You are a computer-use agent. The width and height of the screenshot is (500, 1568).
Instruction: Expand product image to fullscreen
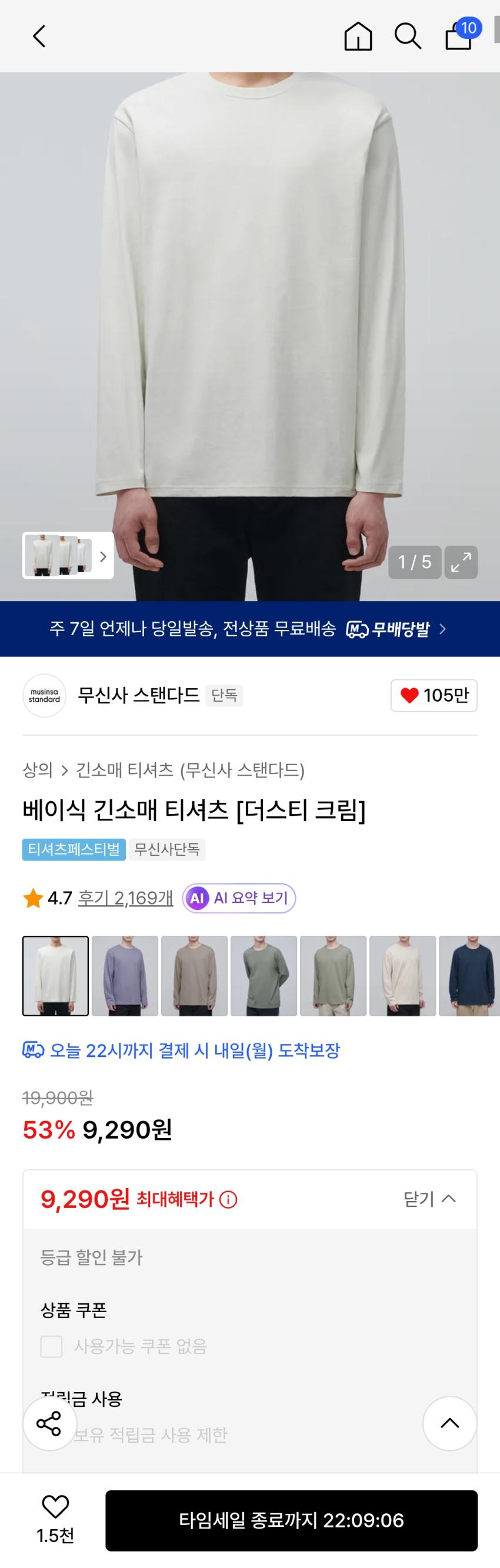tap(461, 562)
